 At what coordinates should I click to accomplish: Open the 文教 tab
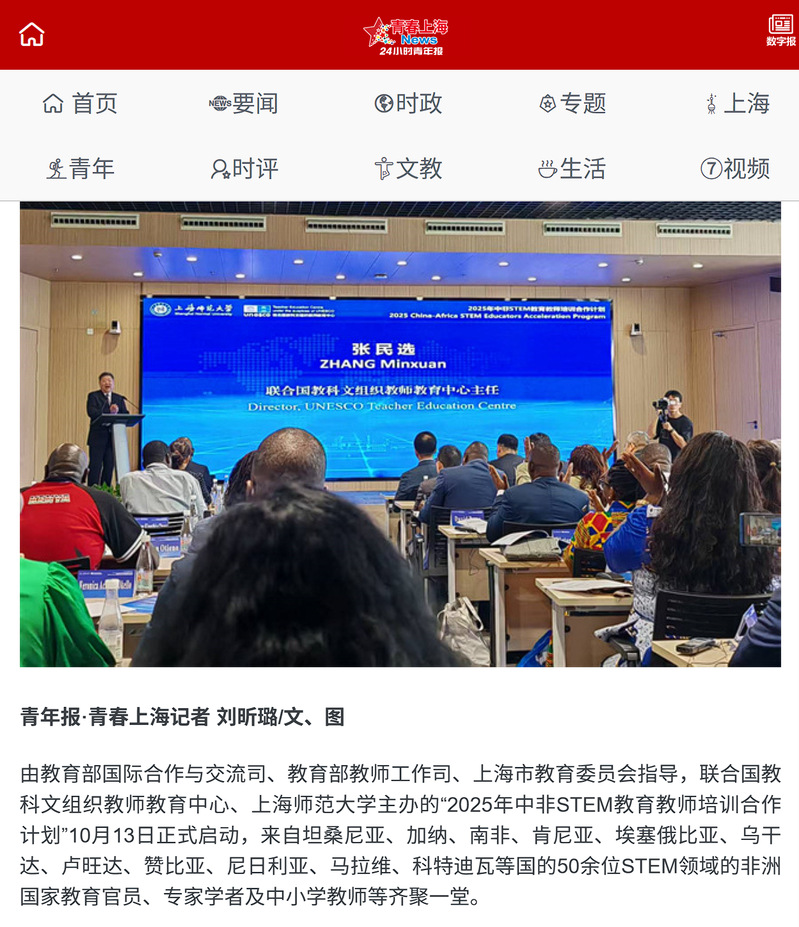408,168
